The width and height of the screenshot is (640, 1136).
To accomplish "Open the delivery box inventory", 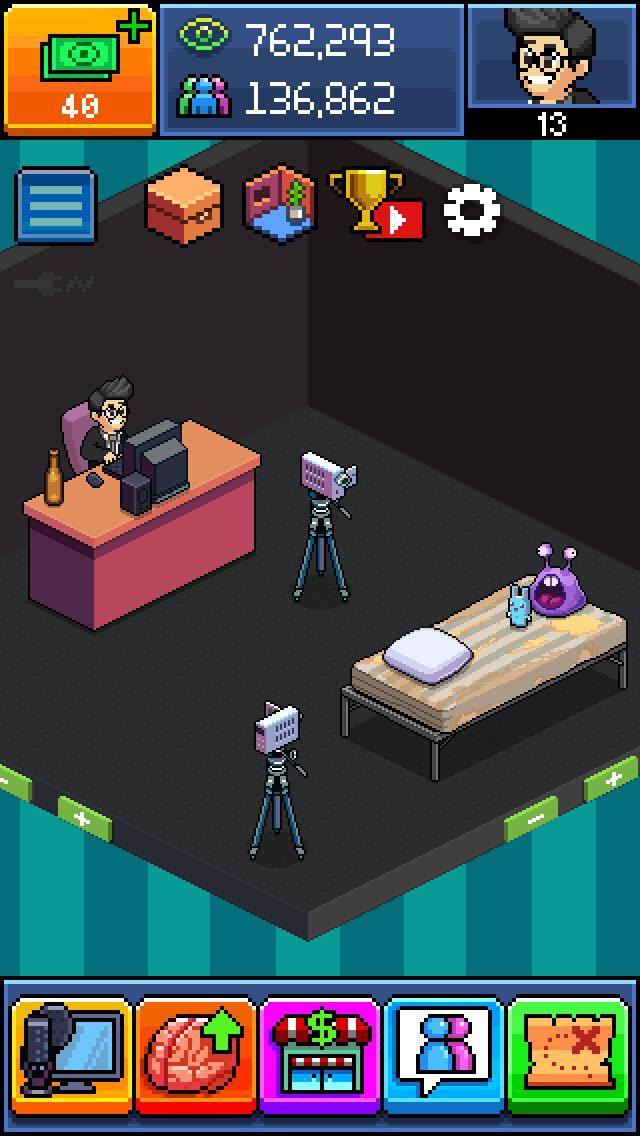I will (183, 204).
